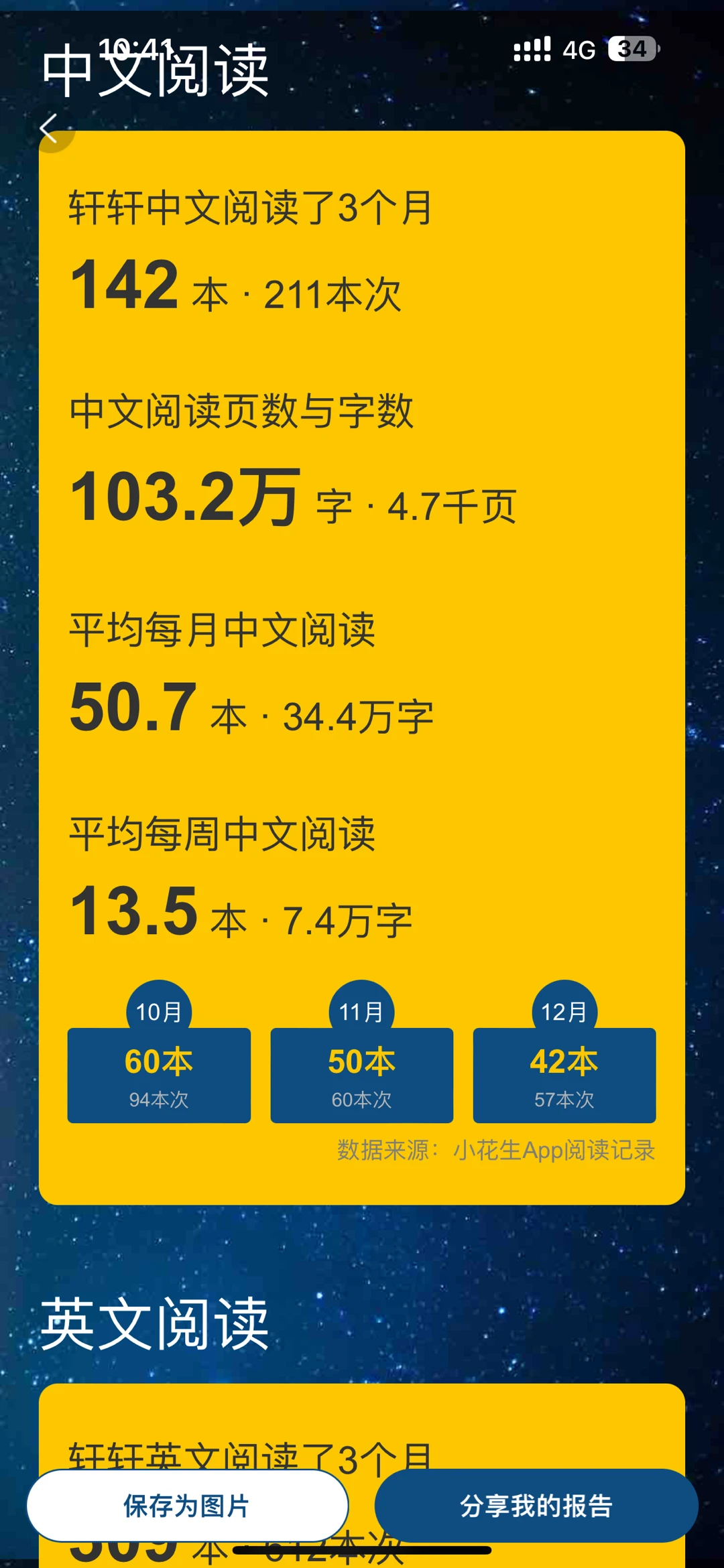Tap 保存为图片 to save as image
Screen dimensions: 724x1568
coord(187,1505)
